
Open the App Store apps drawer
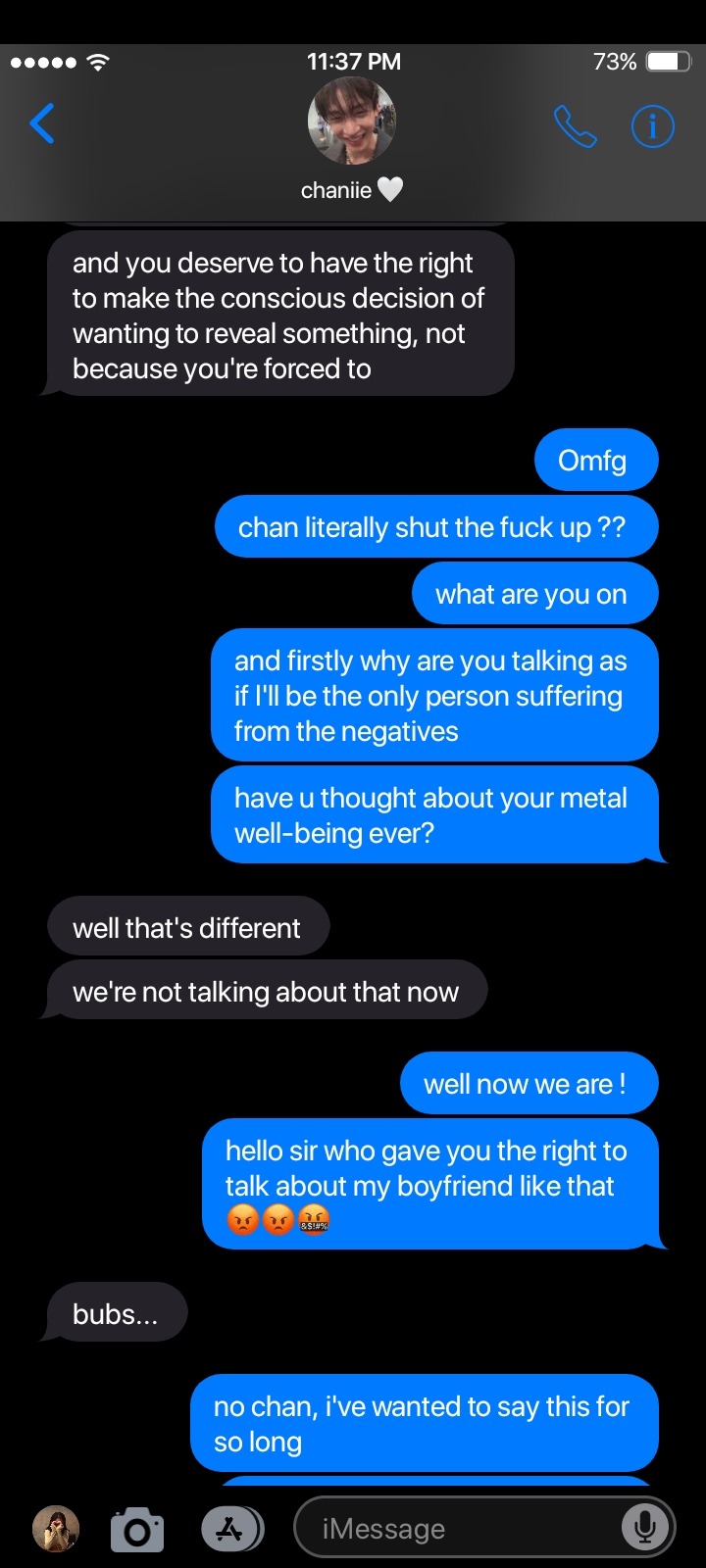pos(231,1529)
